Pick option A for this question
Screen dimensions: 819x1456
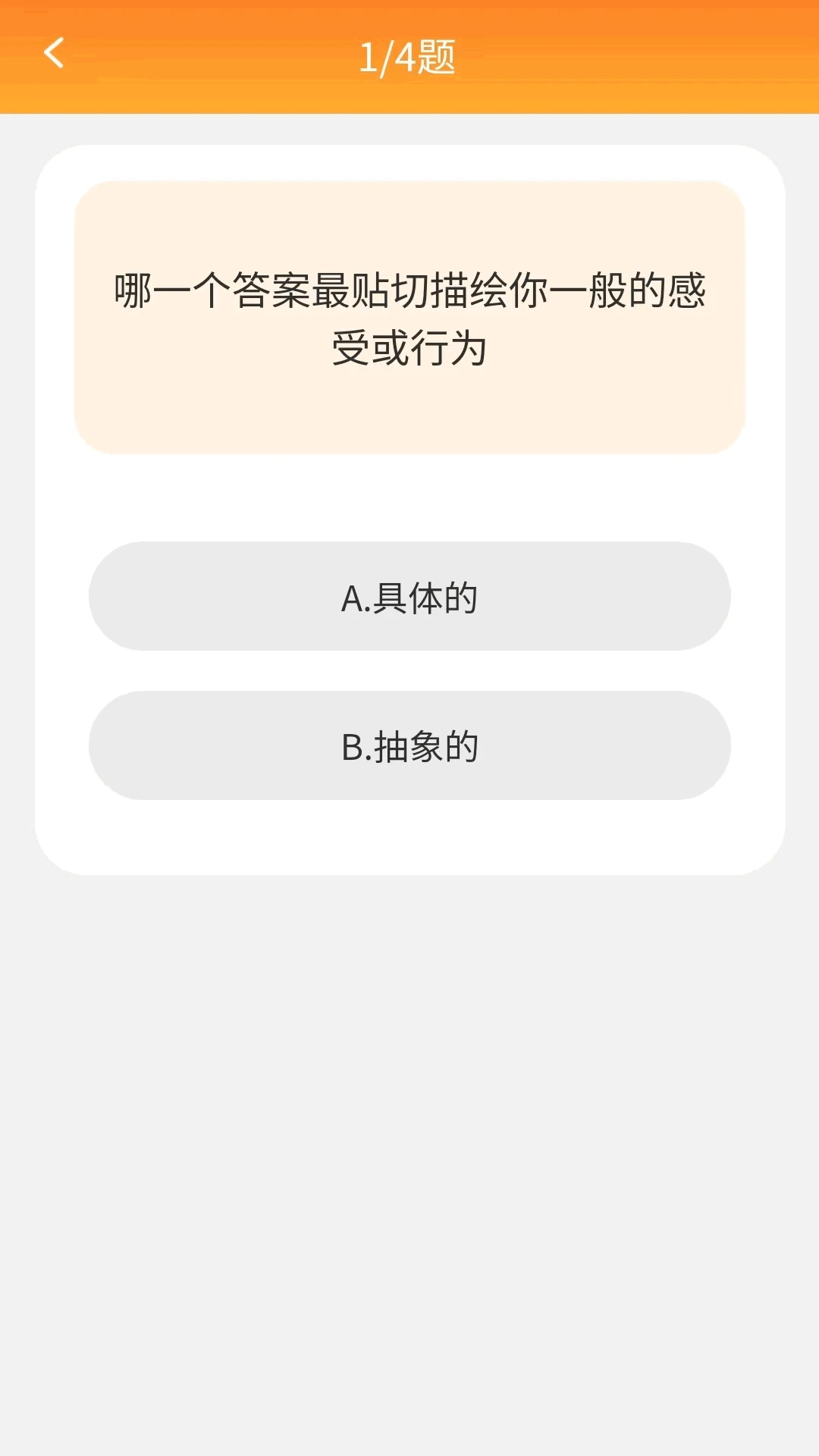point(409,596)
